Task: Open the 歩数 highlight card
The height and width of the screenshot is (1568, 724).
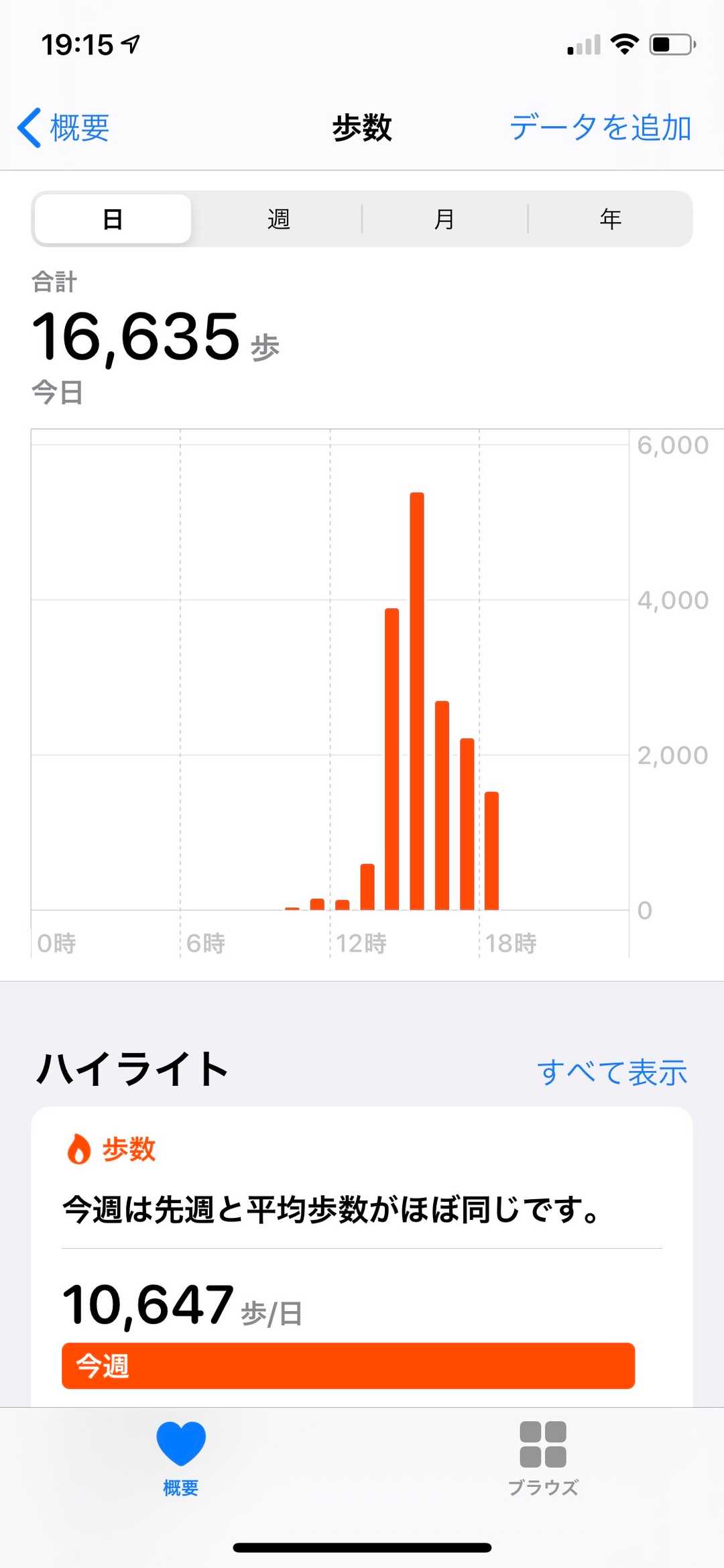Action: (x=362, y=1254)
